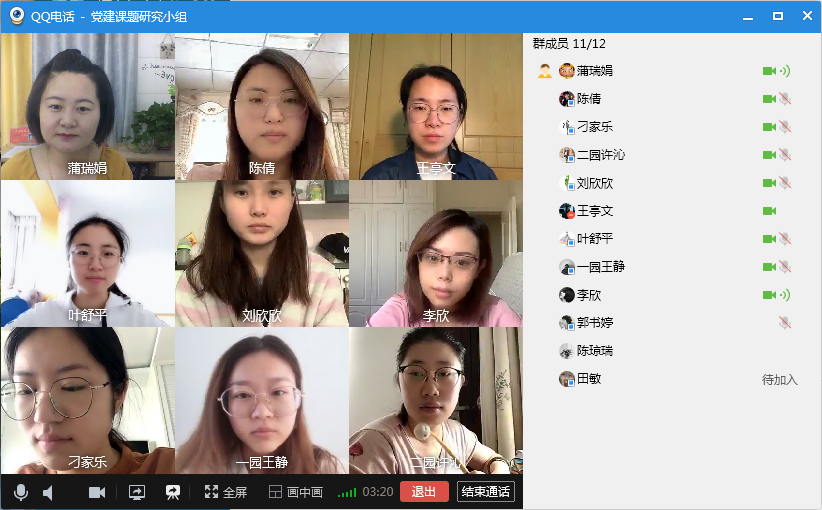Start screen sharing
Image resolution: width=822 pixels, height=510 pixels.
click(137, 492)
